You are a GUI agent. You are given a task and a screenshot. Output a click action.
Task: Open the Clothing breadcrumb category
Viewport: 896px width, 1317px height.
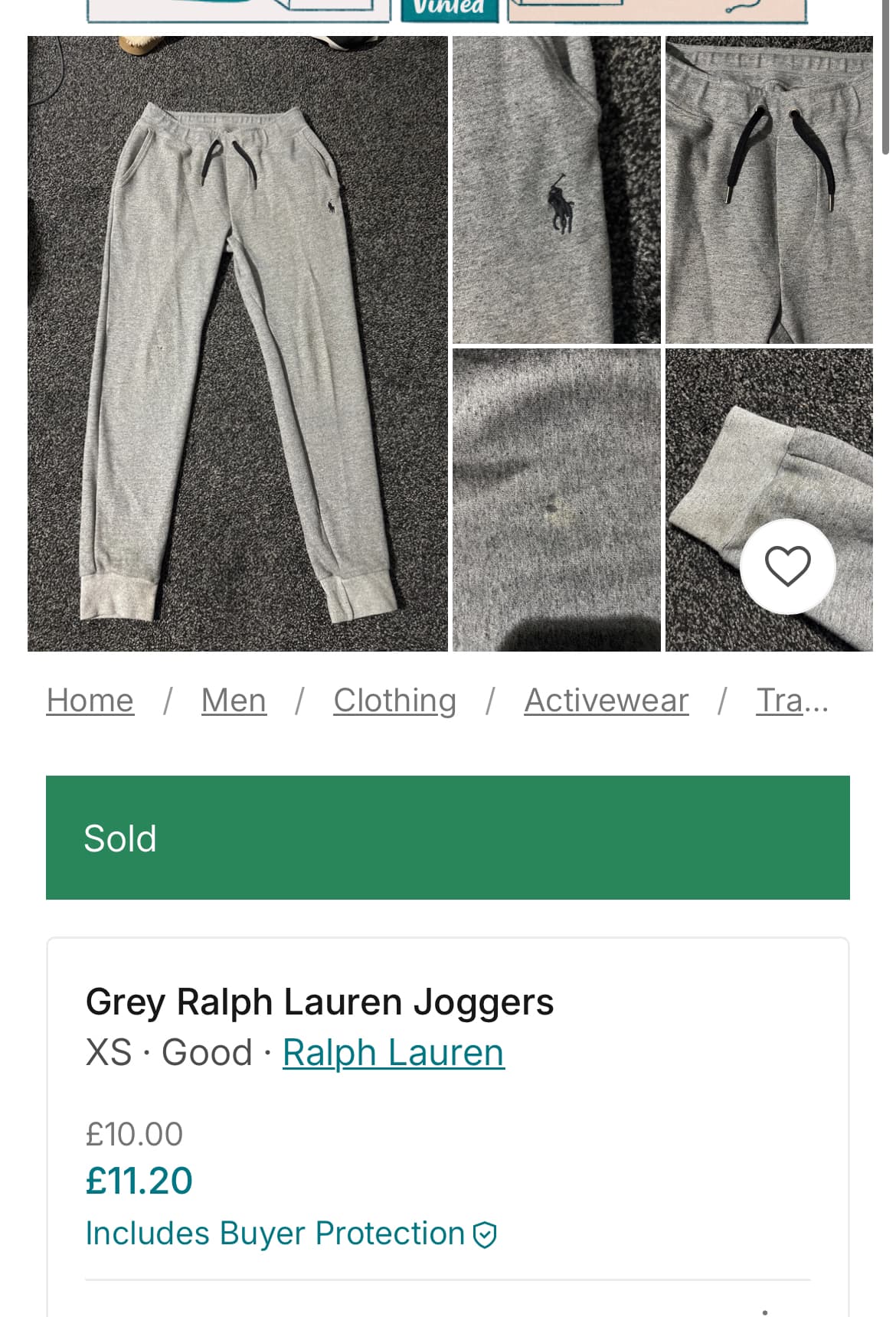click(394, 700)
